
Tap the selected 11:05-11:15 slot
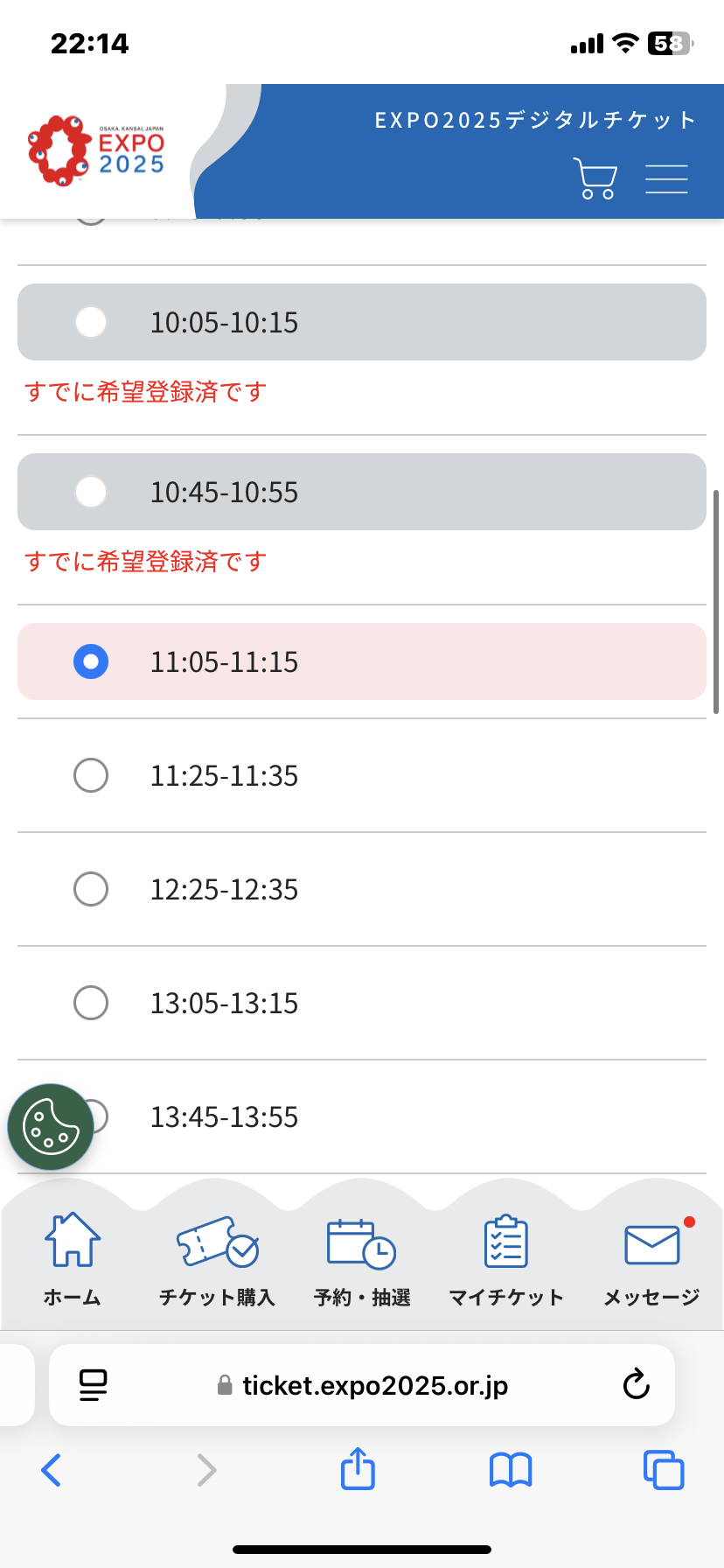(362, 661)
